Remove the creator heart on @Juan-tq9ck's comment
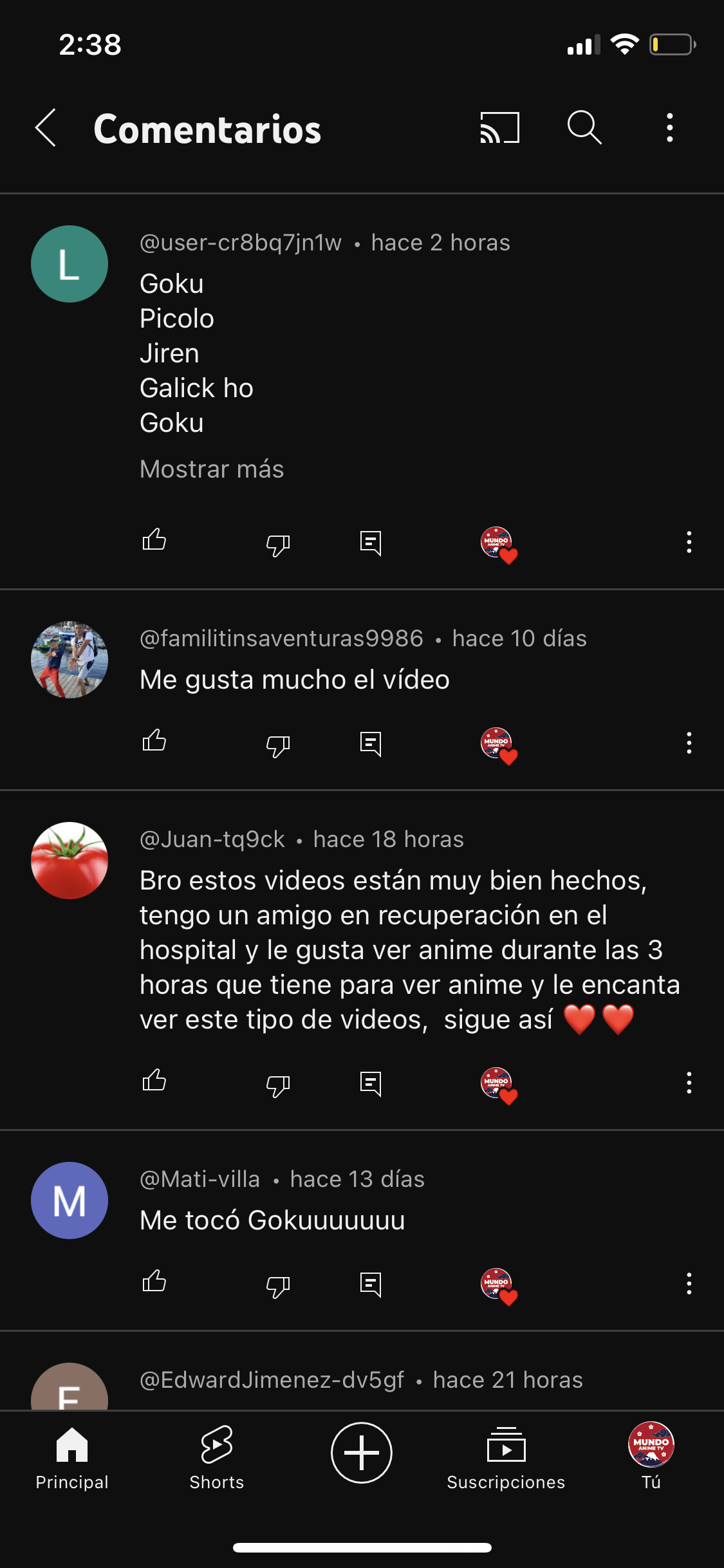The width and height of the screenshot is (724, 1568). [499, 1085]
